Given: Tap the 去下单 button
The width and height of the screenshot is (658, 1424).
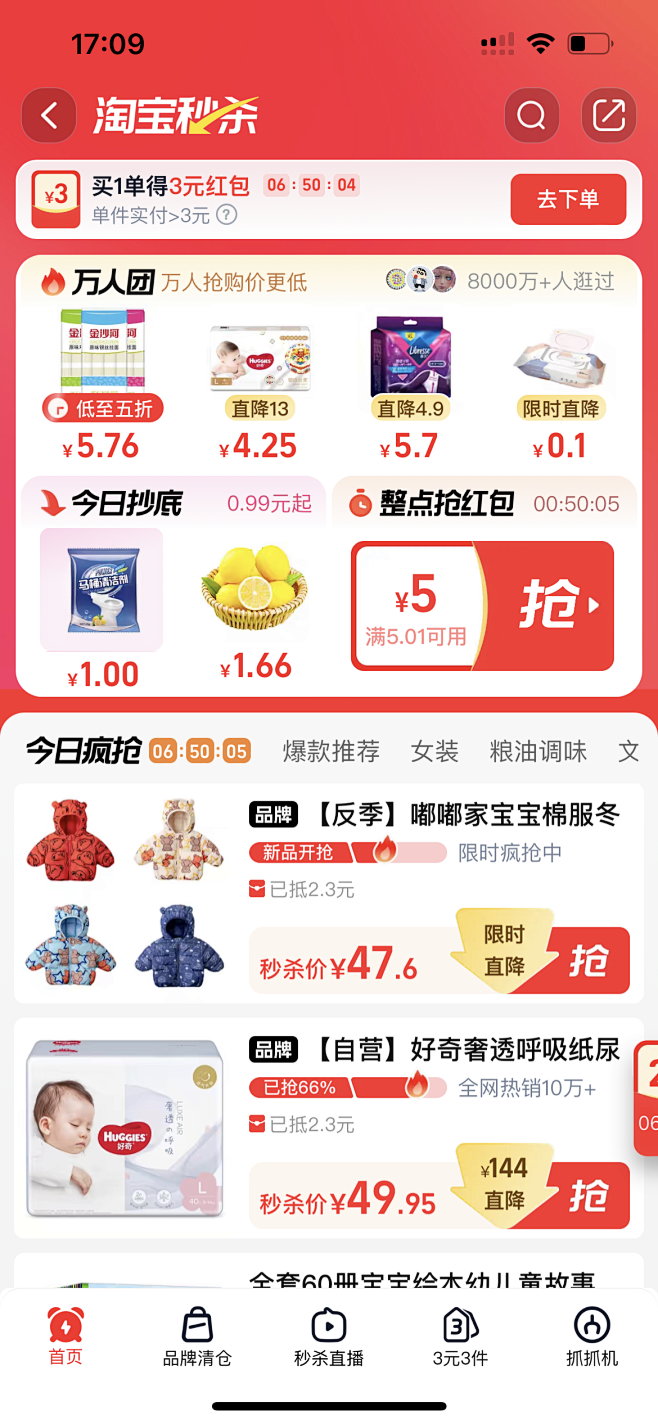Looking at the screenshot, I should (568, 199).
